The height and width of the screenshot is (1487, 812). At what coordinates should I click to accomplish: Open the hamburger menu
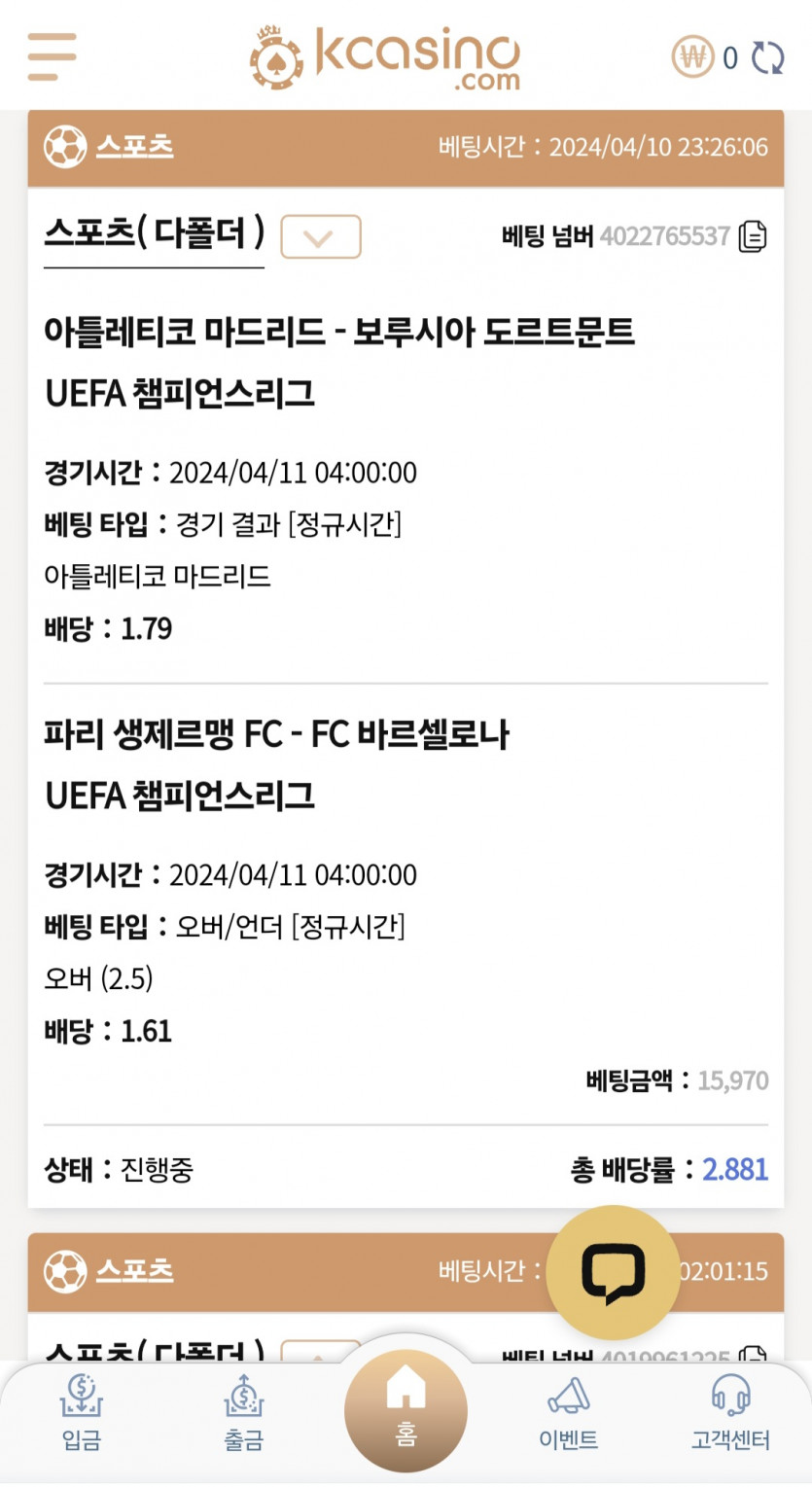coord(52,56)
